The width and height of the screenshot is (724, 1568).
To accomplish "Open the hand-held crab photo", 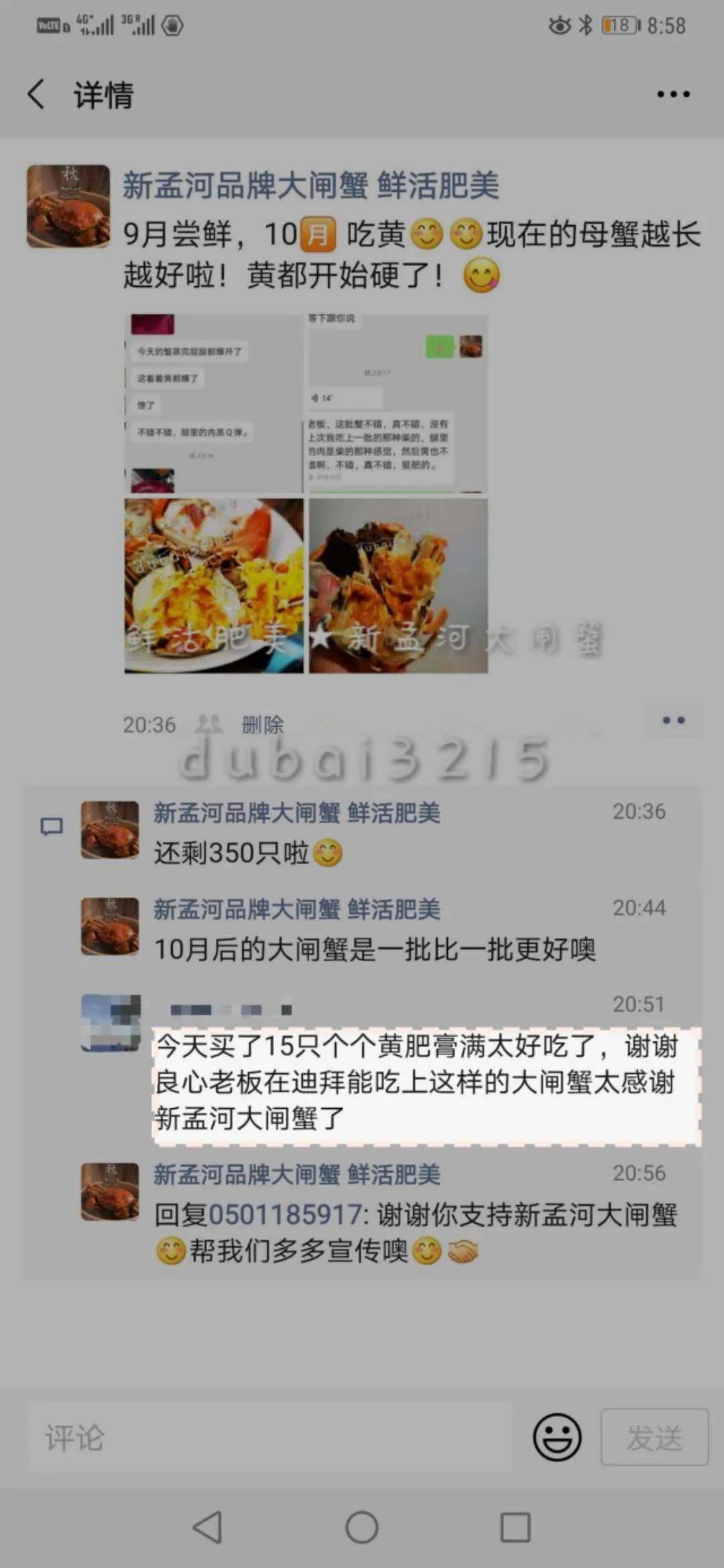I will click(398, 585).
